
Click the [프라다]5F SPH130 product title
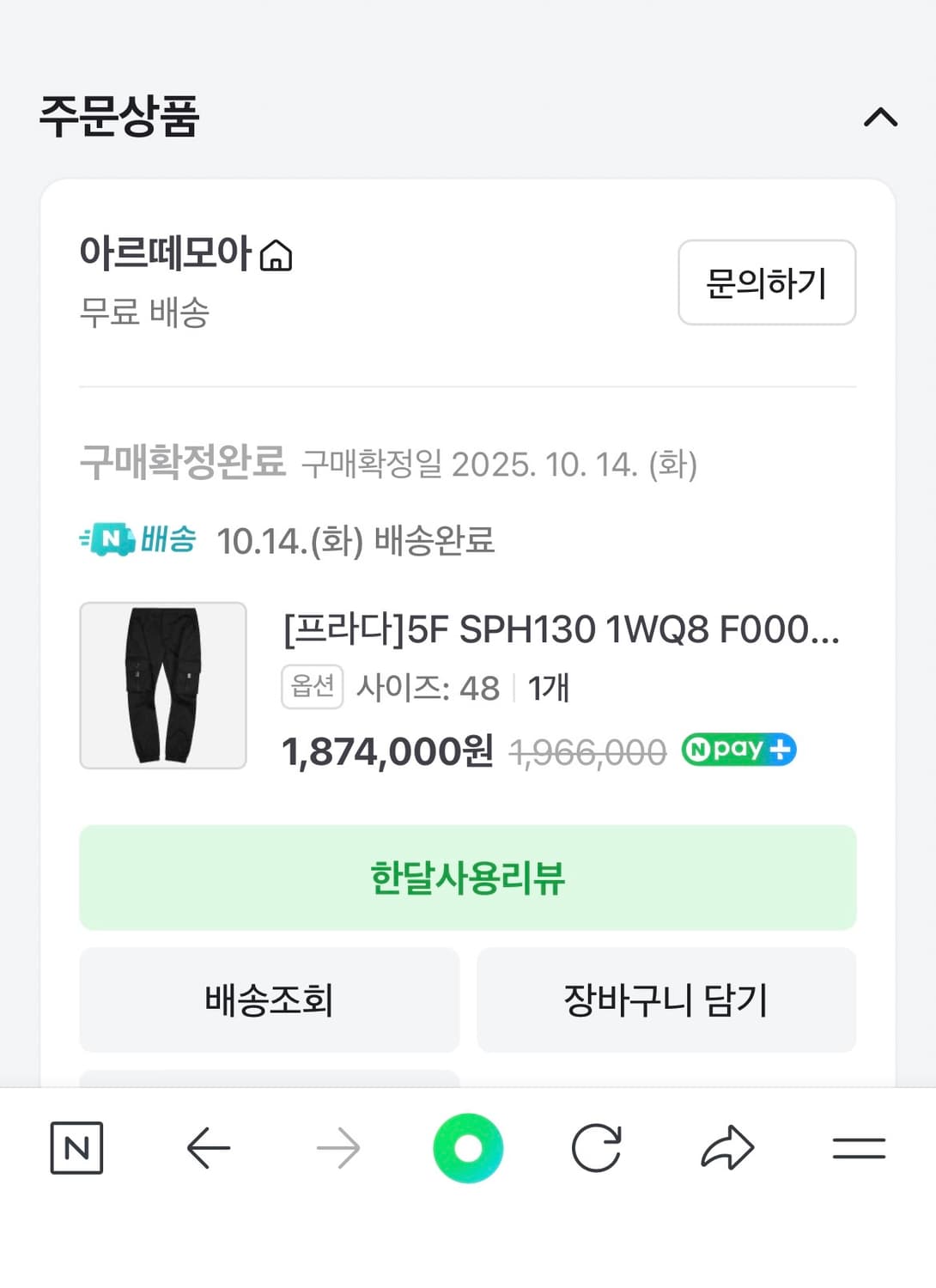point(558,632)
